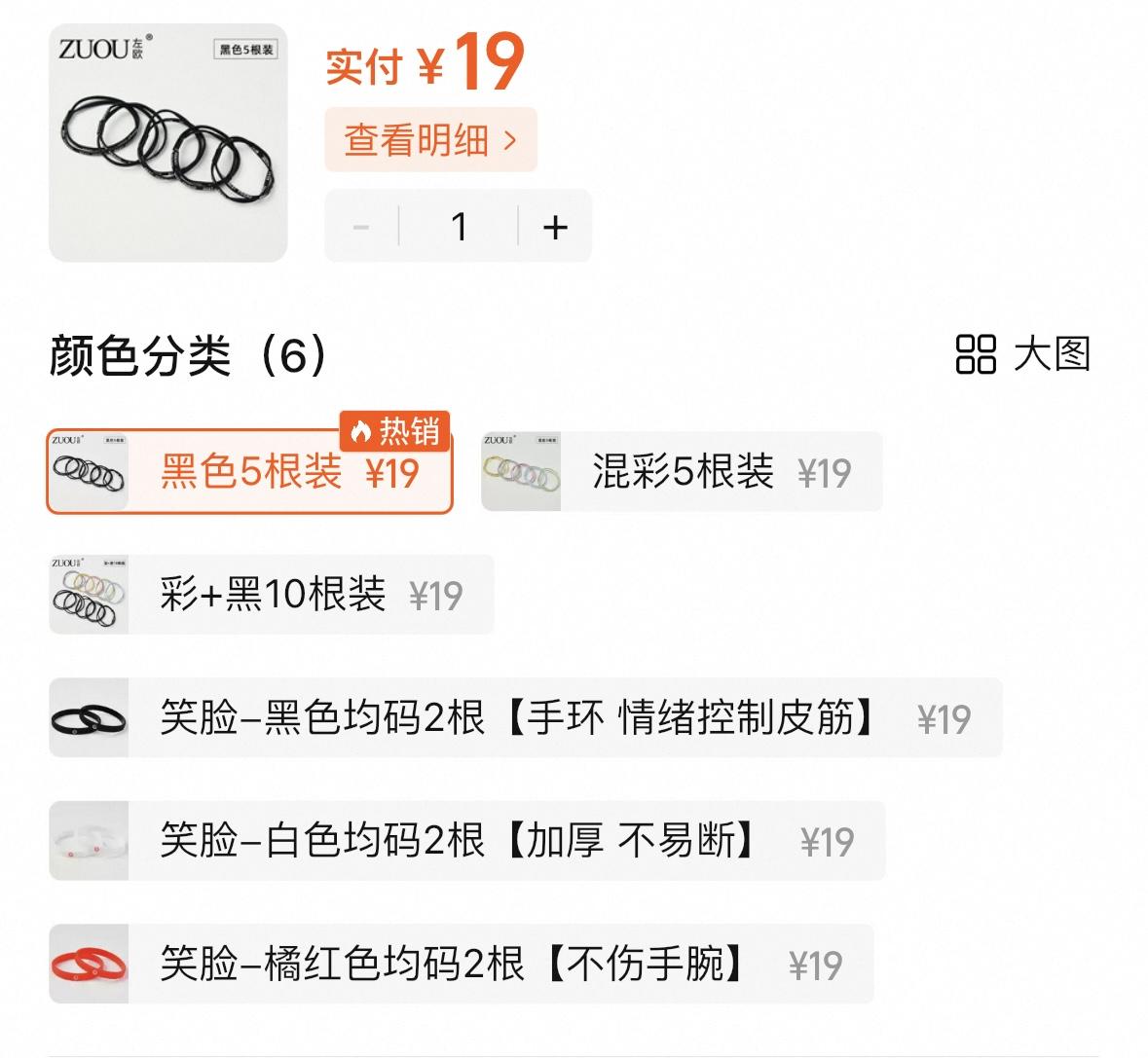Choose the 混彩5根装 variant
The width and height of the screenshot is (1148, 1058).
pyautogui.click(x=682, y=473)
